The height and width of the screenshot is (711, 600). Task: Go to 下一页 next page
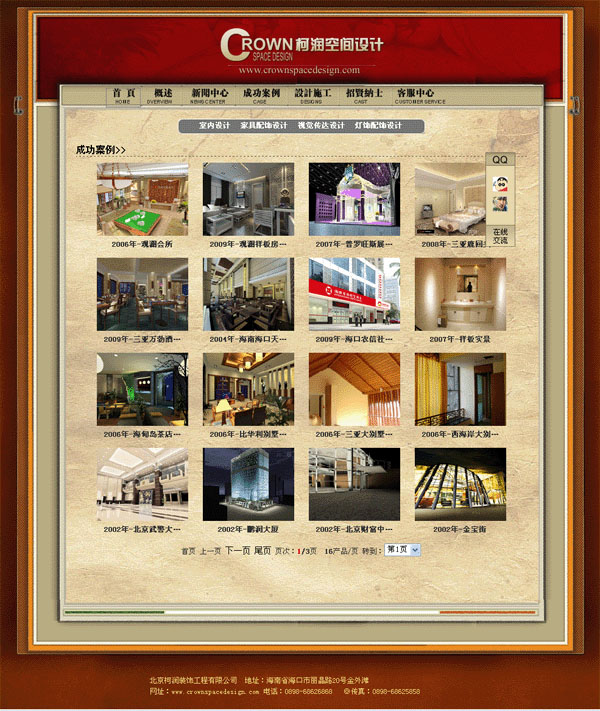[237, 550]
